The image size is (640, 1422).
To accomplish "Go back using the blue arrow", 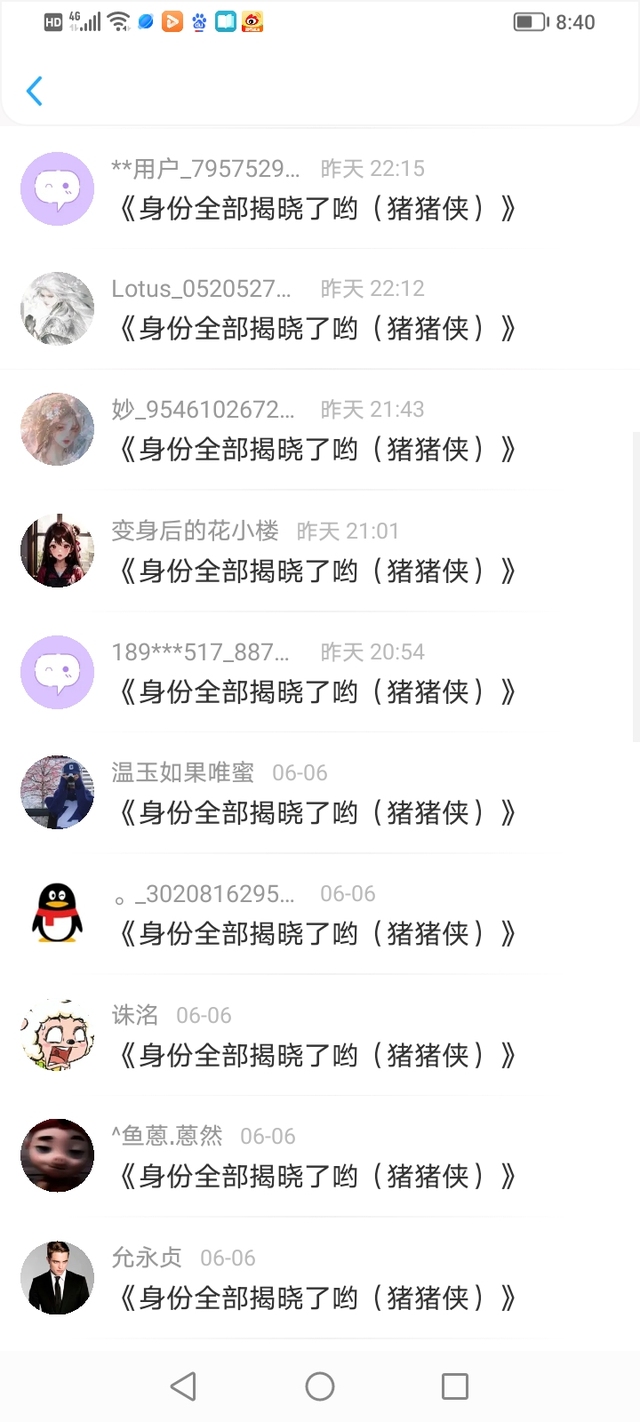I will [34, 91].
